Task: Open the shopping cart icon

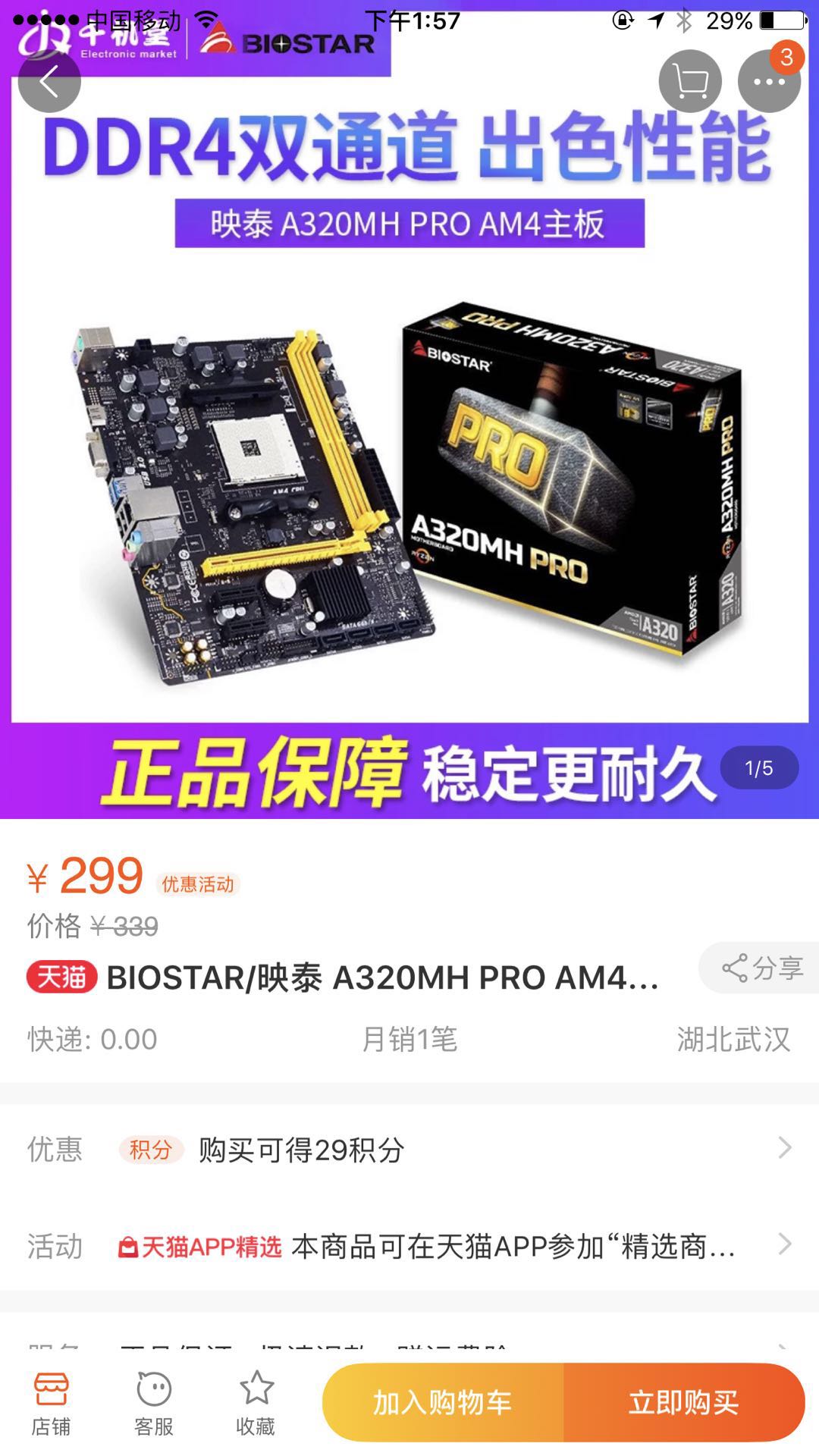Action: click(690, 81)
